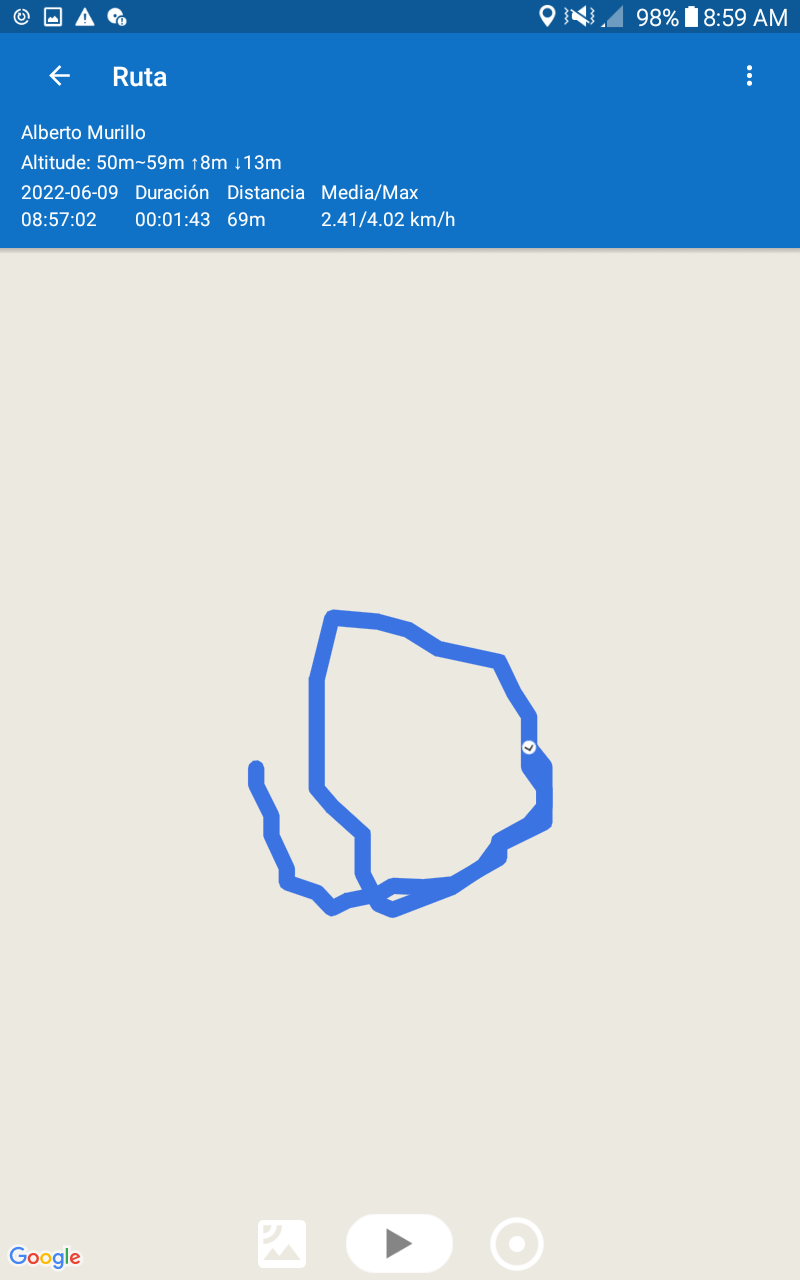Tap the round center-location button
800x1280 pixels.
pyautogui.click(x=517, y=1244)
